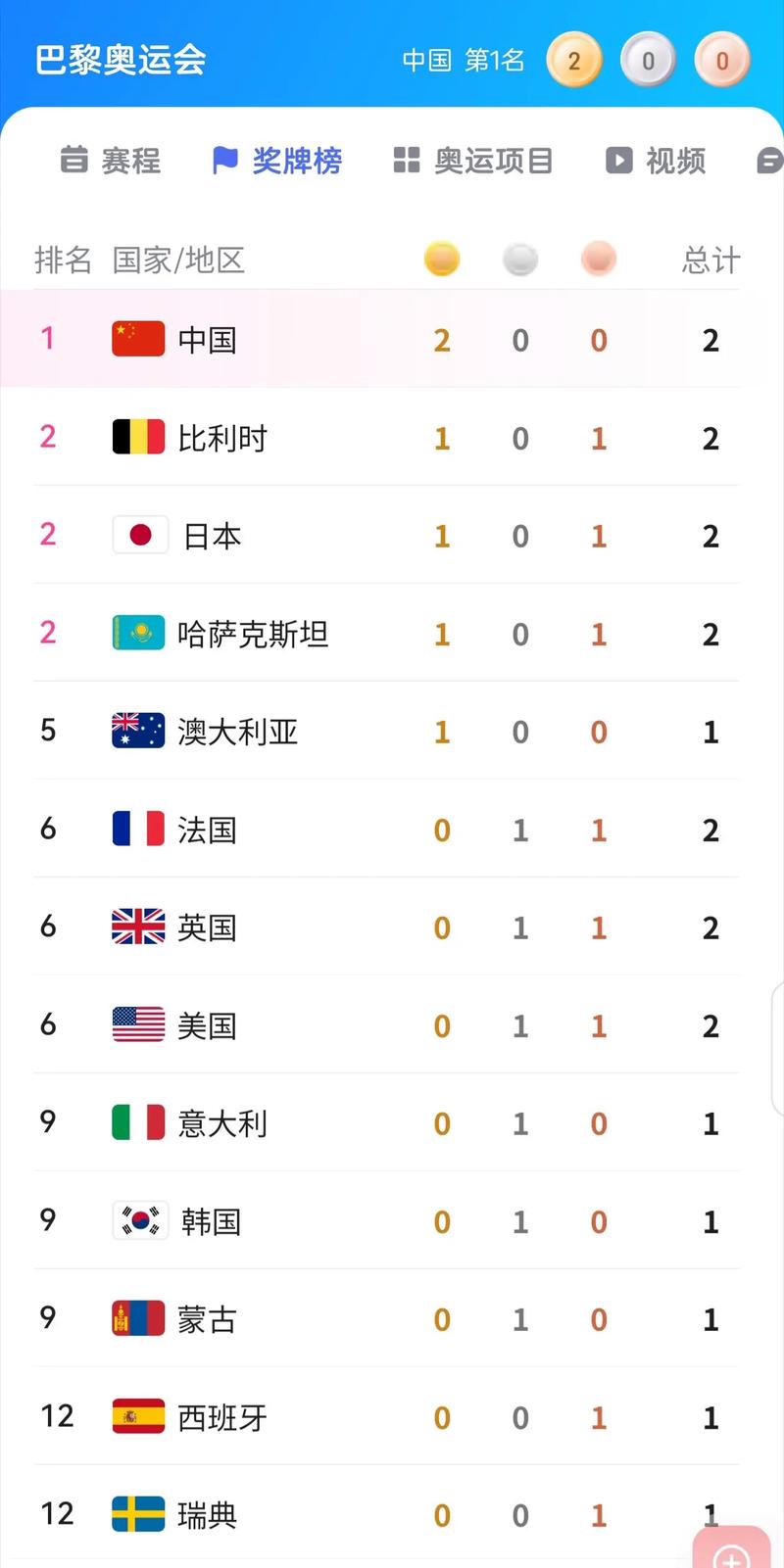Click the 巴黎奥运会 title

(x=120, y=59)
